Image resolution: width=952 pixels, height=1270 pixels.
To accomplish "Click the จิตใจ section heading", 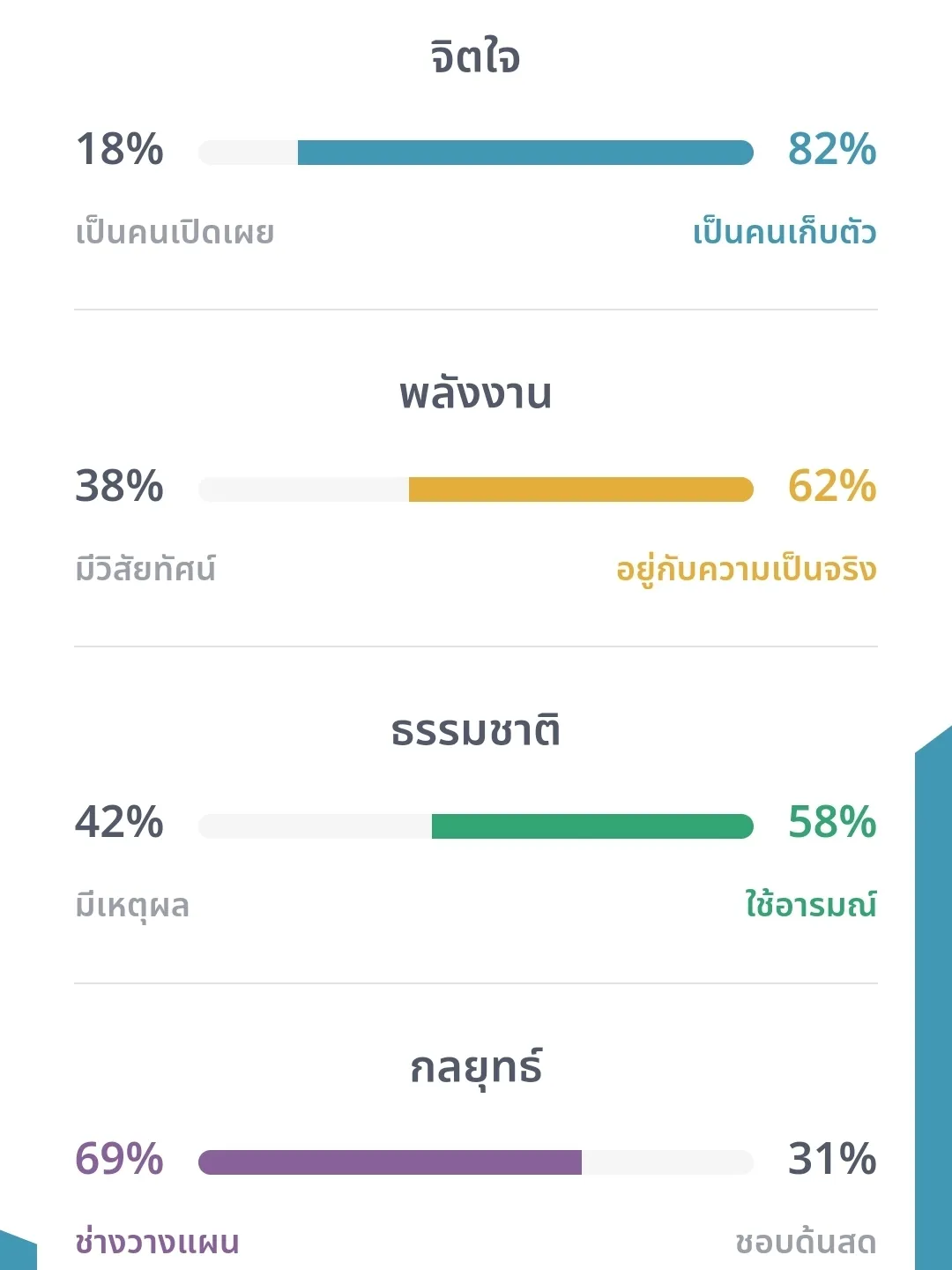I will tap(473, 57).
